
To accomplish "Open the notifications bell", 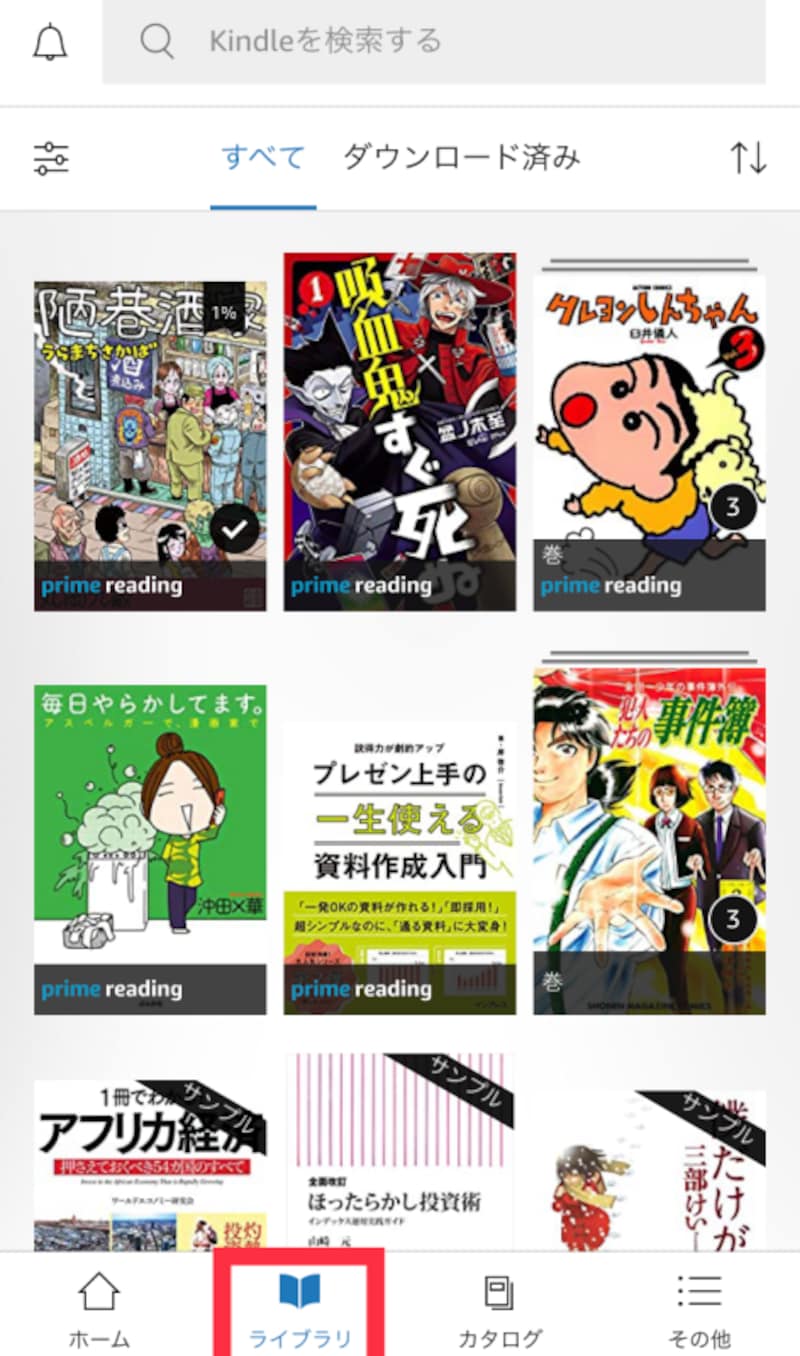I will pyautogui.click(x=50, y=42).
